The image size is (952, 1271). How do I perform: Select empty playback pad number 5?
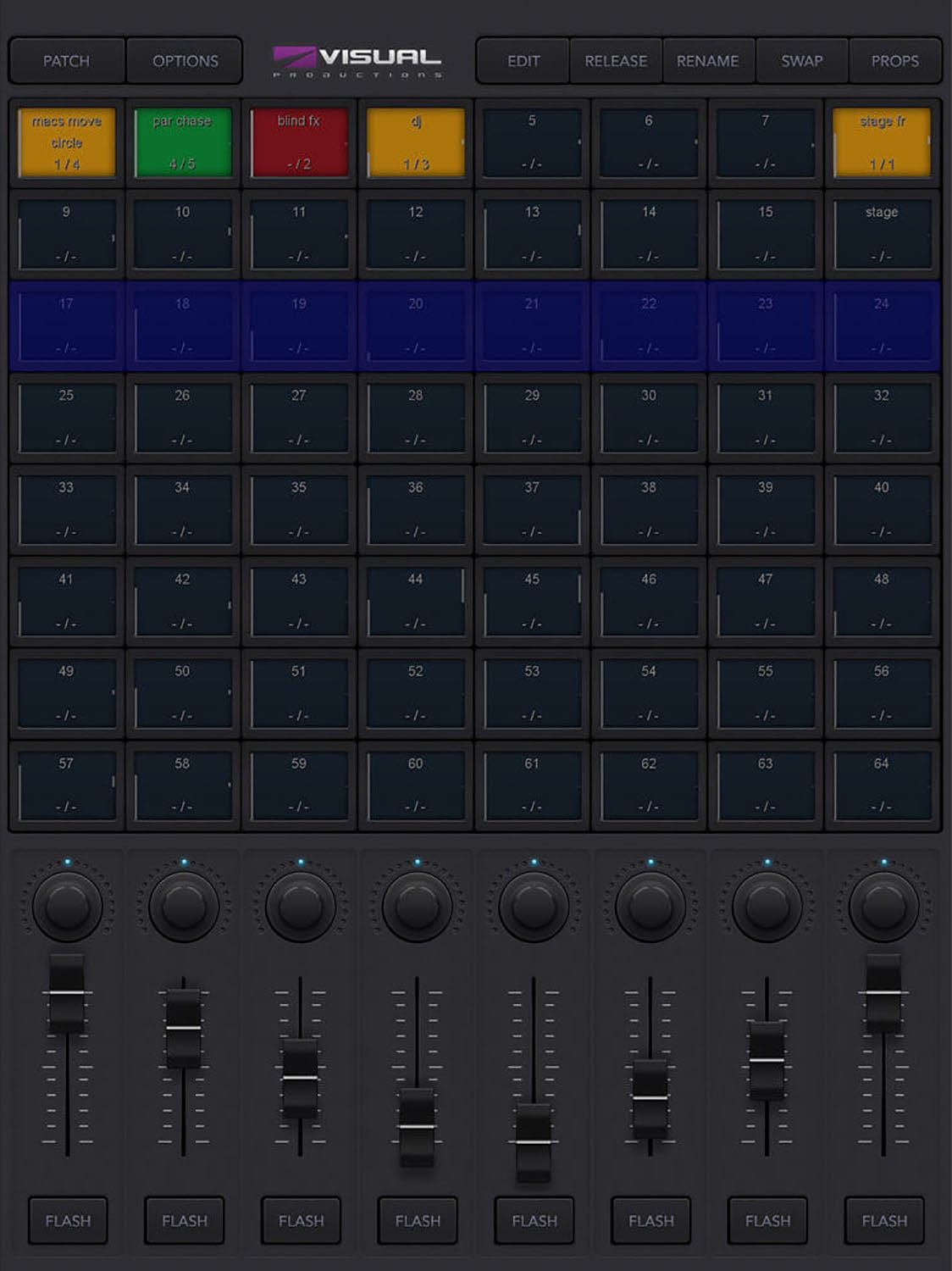pos(533,144)
